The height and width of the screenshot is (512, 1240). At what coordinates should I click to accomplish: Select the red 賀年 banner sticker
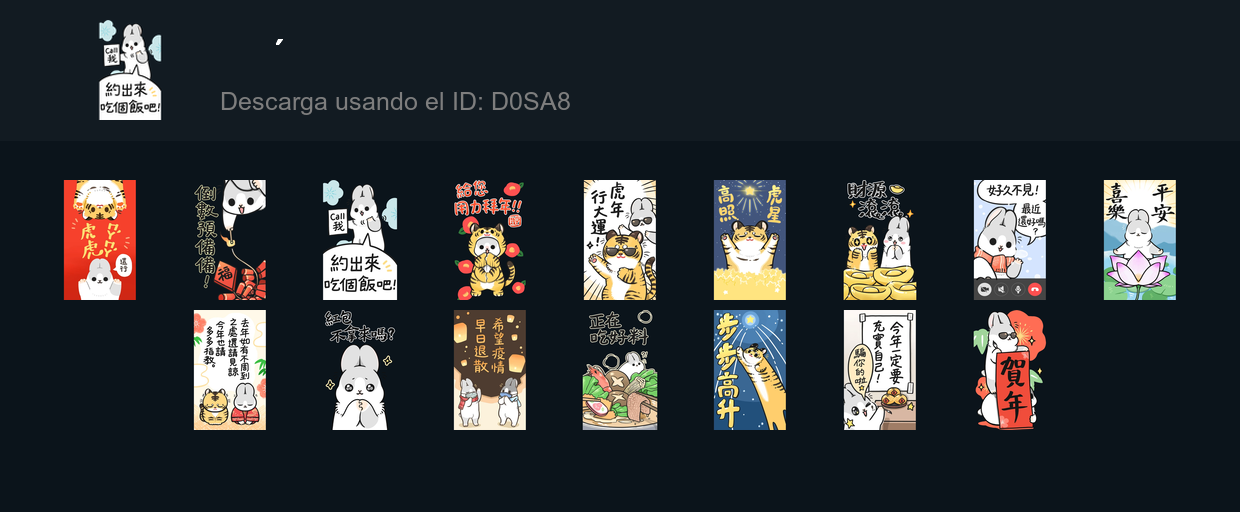pos(1010,370)
